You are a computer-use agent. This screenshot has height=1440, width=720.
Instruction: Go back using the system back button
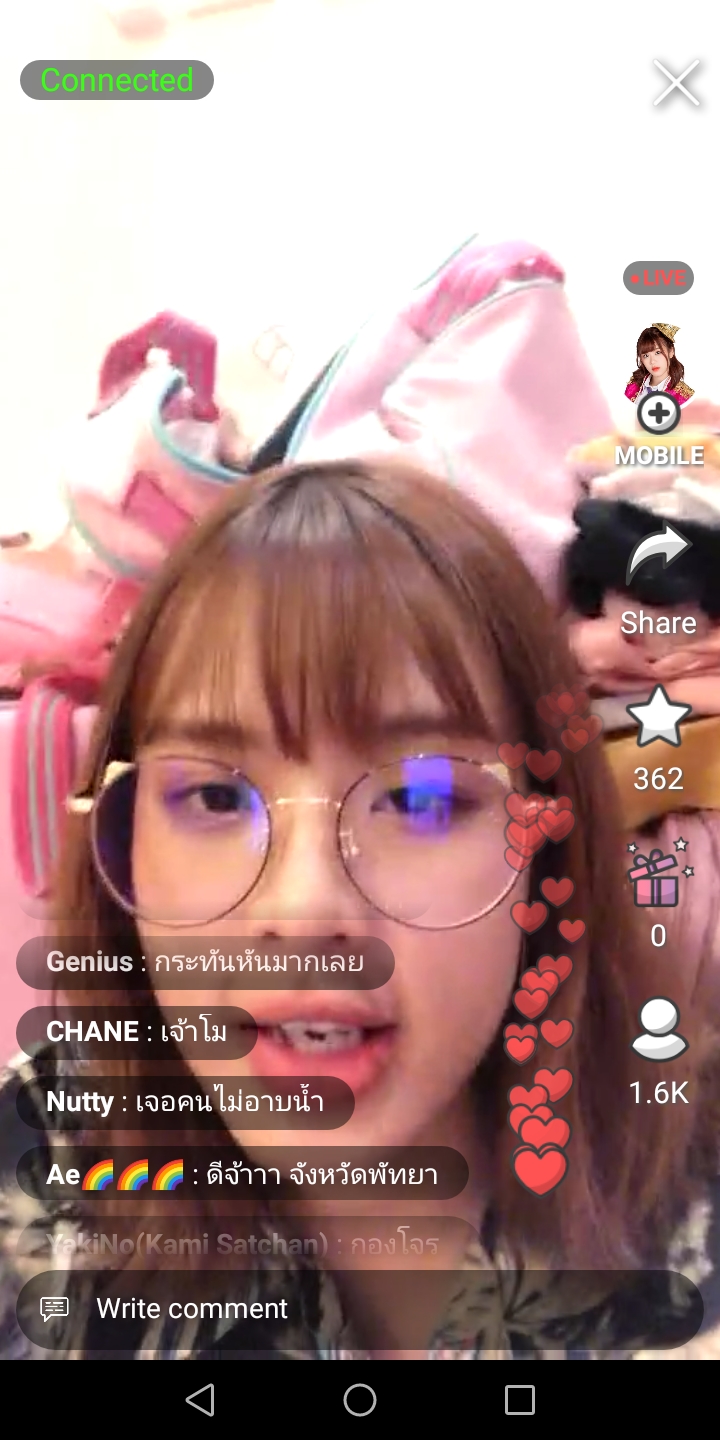coord(200,1400)
